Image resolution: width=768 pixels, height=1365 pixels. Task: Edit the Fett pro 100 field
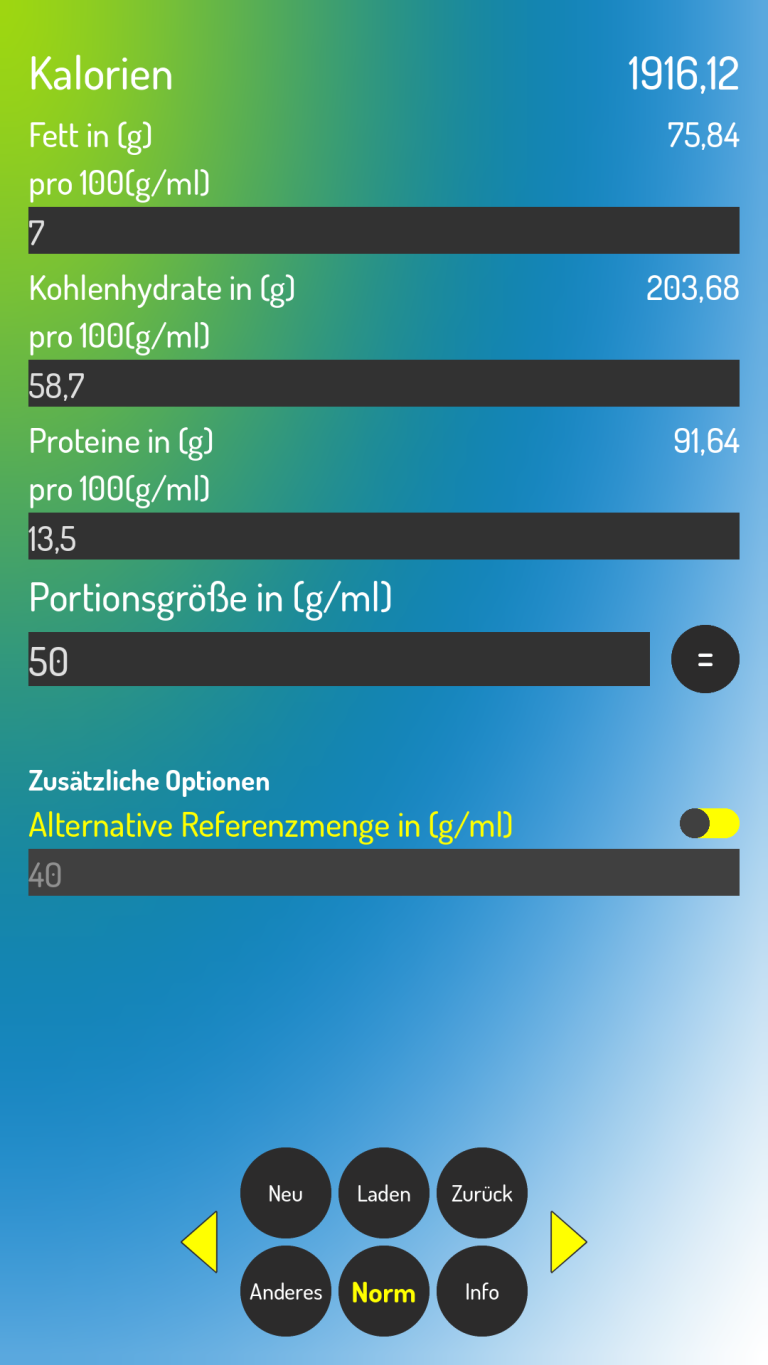point(383,231)
